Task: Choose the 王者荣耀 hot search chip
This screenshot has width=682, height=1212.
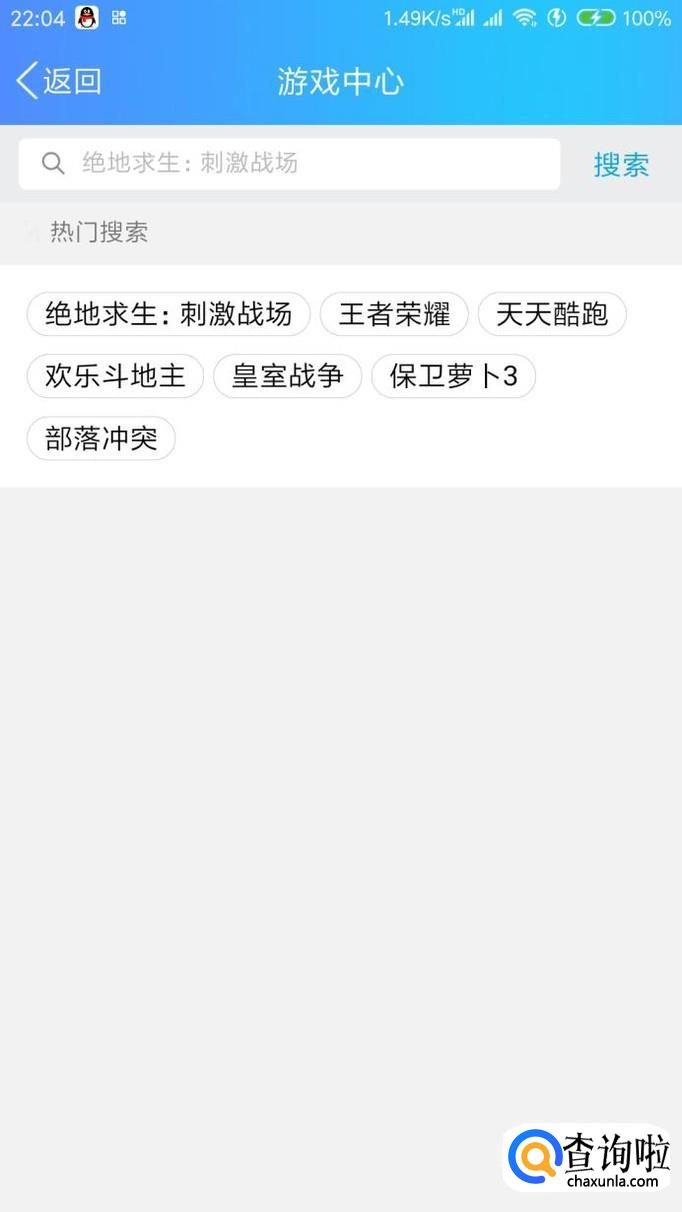Action: pyautogui.click(x=394, y=314)
